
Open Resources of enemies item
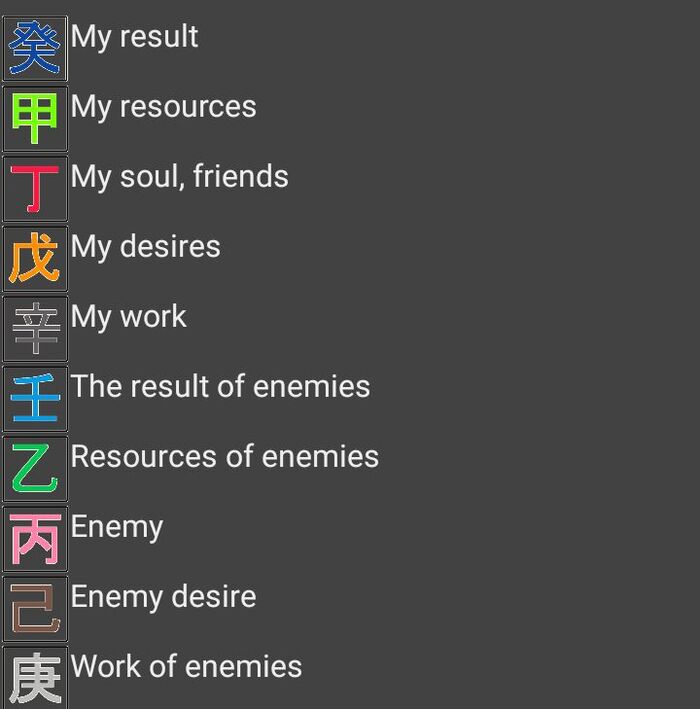(x=224, y=458)
